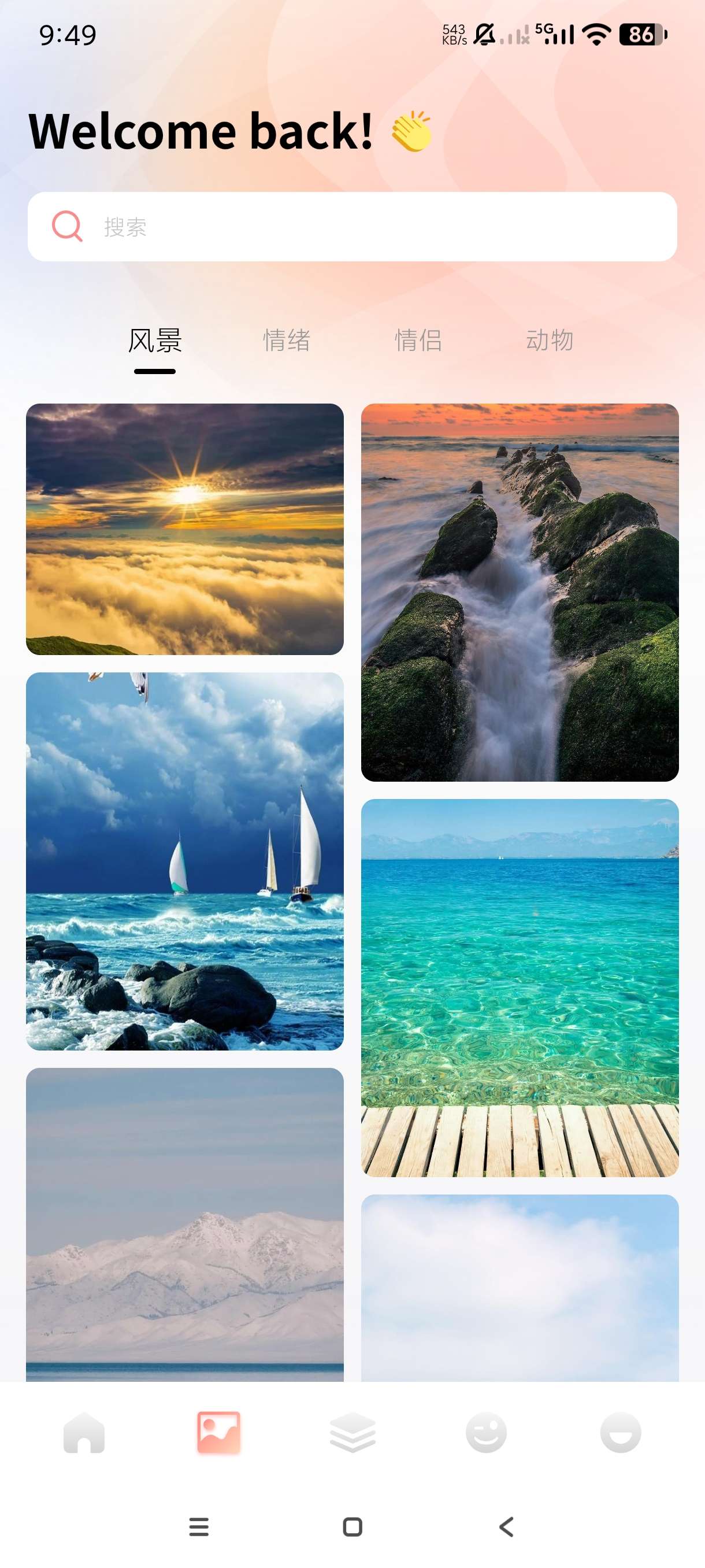Open the smiley face bottom tab
The image size is (705, 1568).
(486, 1432)
